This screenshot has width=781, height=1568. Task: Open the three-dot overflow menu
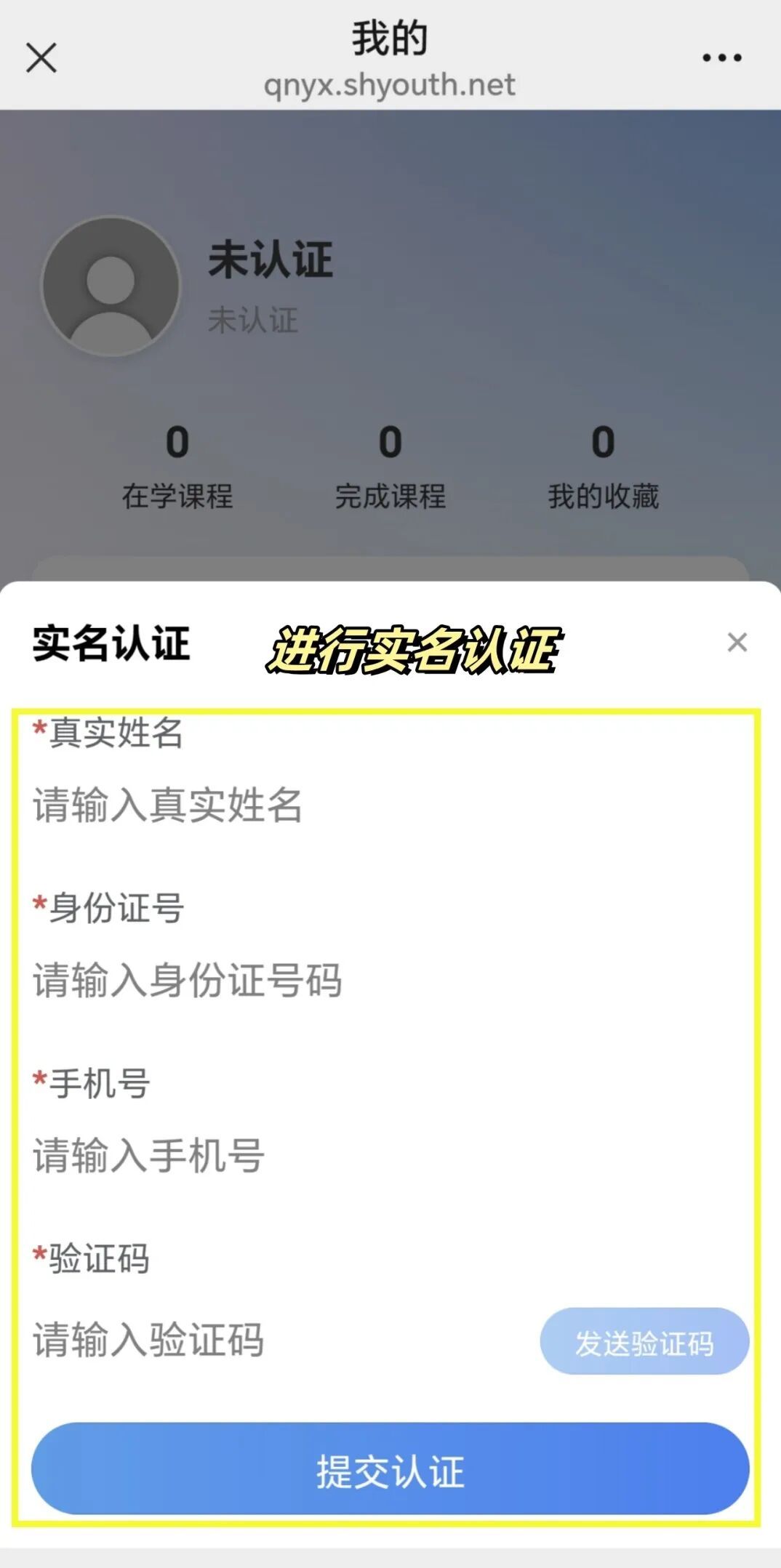721,57
